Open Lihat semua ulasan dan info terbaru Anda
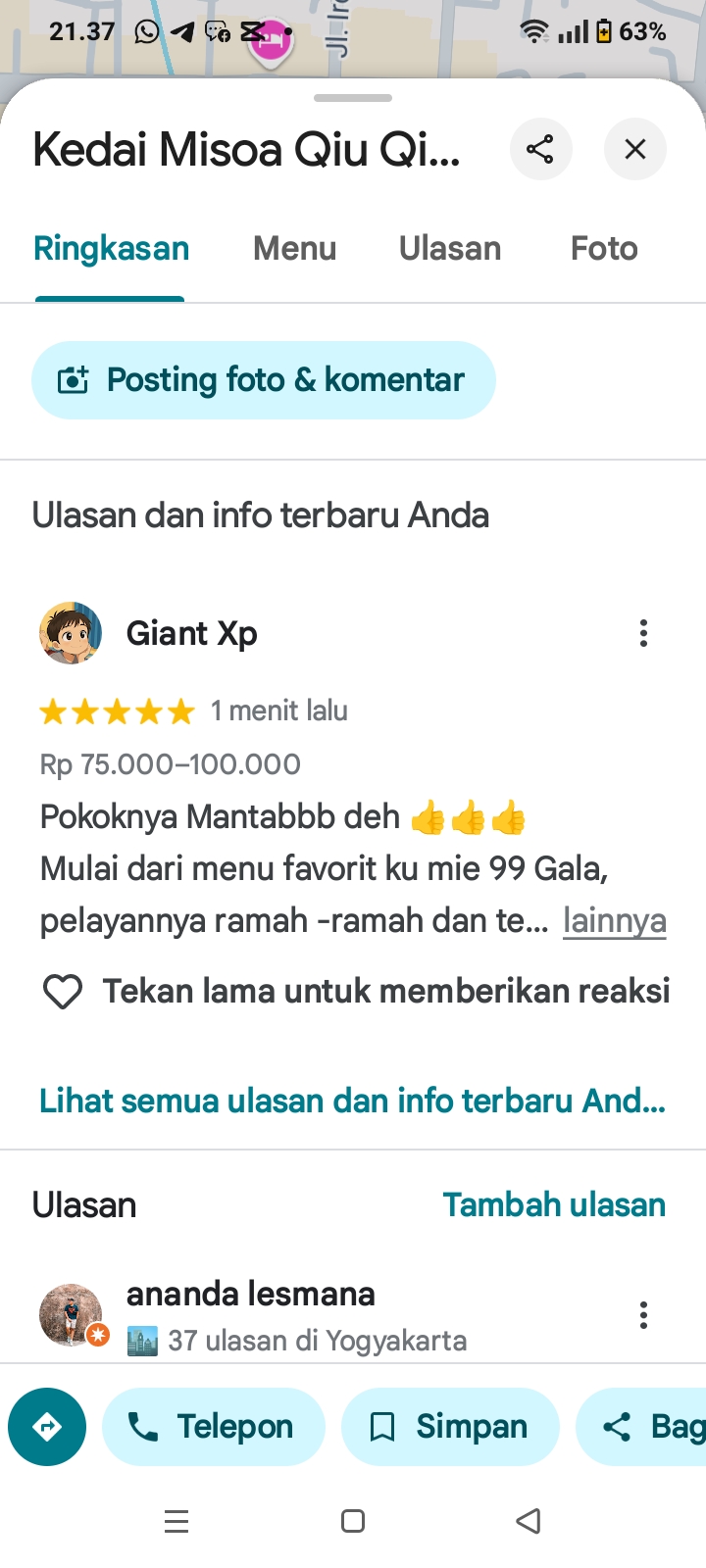 coord(353,1101)
